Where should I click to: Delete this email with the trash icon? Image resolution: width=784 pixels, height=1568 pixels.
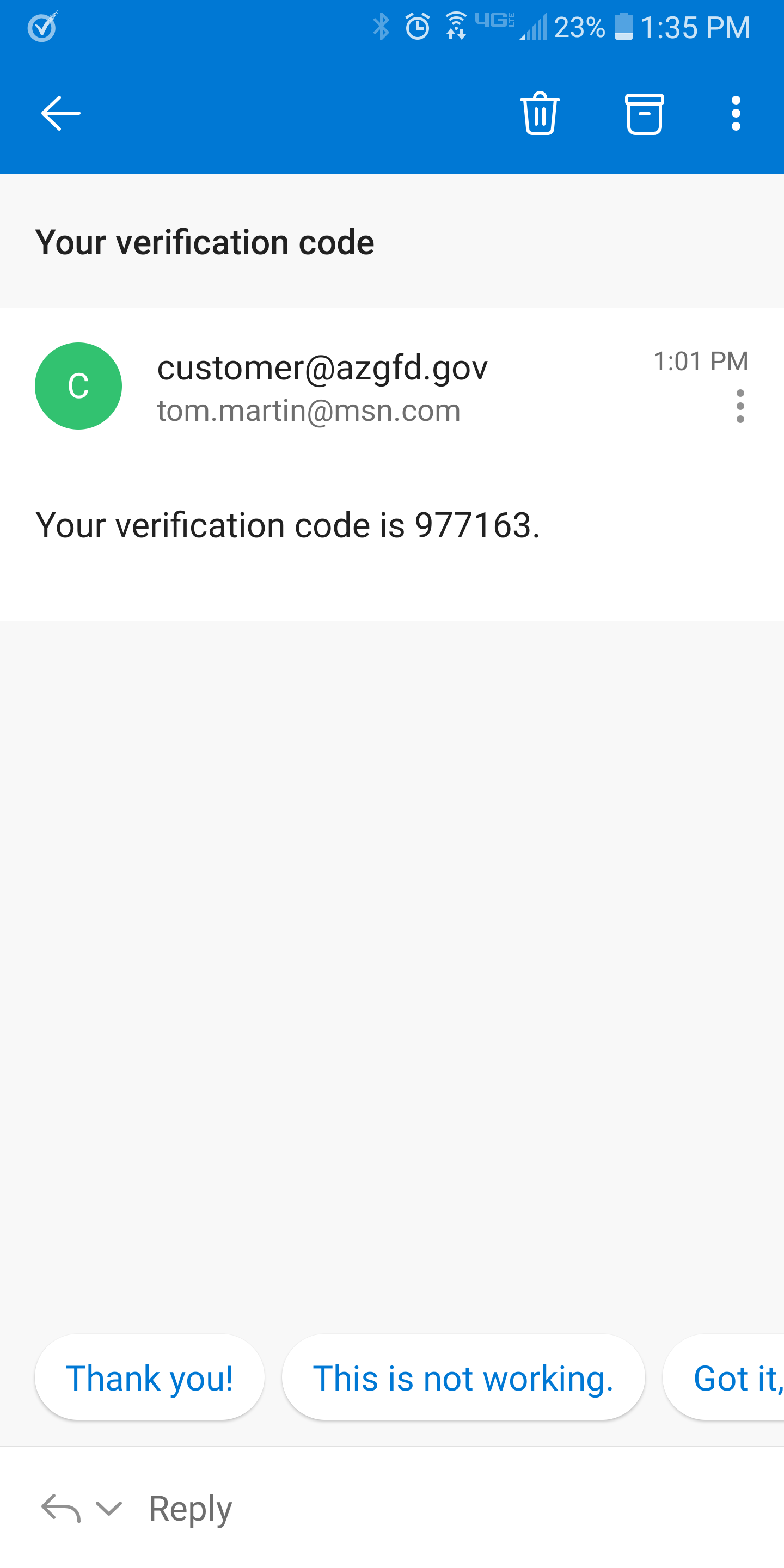coord(540,113)
